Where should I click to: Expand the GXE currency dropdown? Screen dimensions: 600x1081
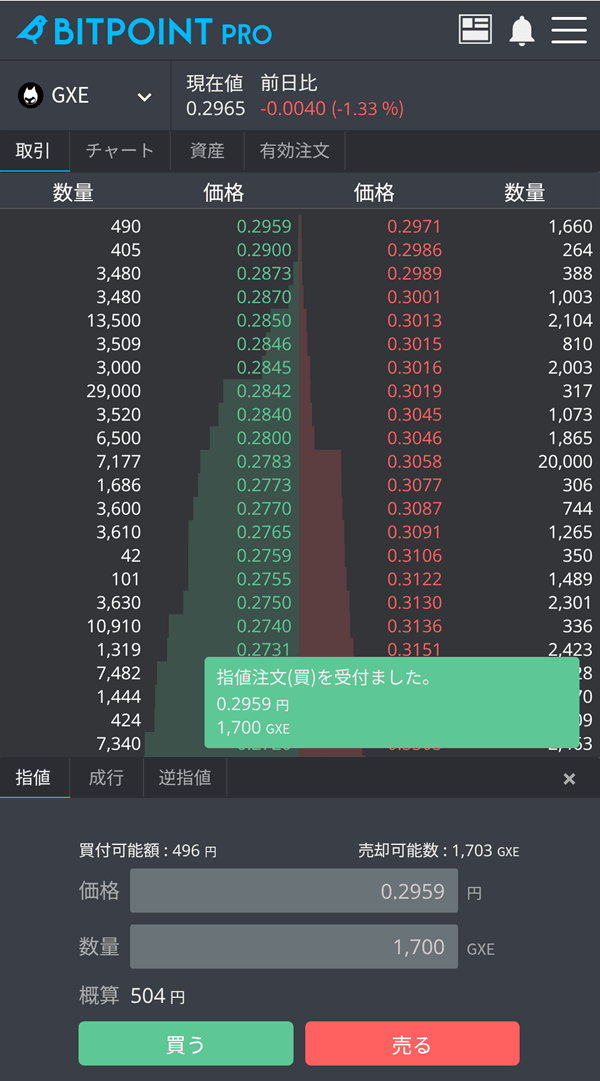click(x=84, y=95)
